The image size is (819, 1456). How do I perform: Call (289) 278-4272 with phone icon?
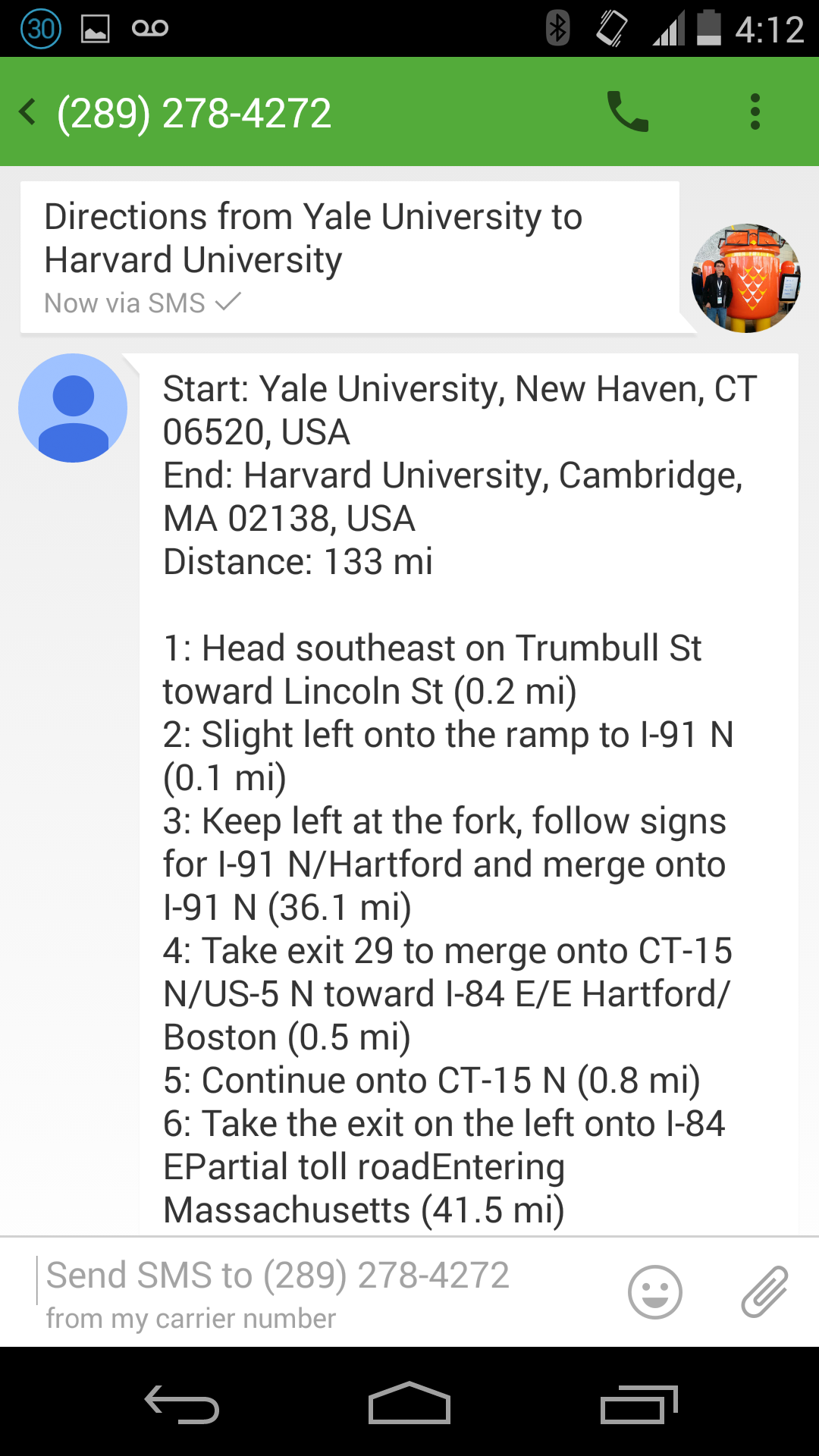point(628,112)
